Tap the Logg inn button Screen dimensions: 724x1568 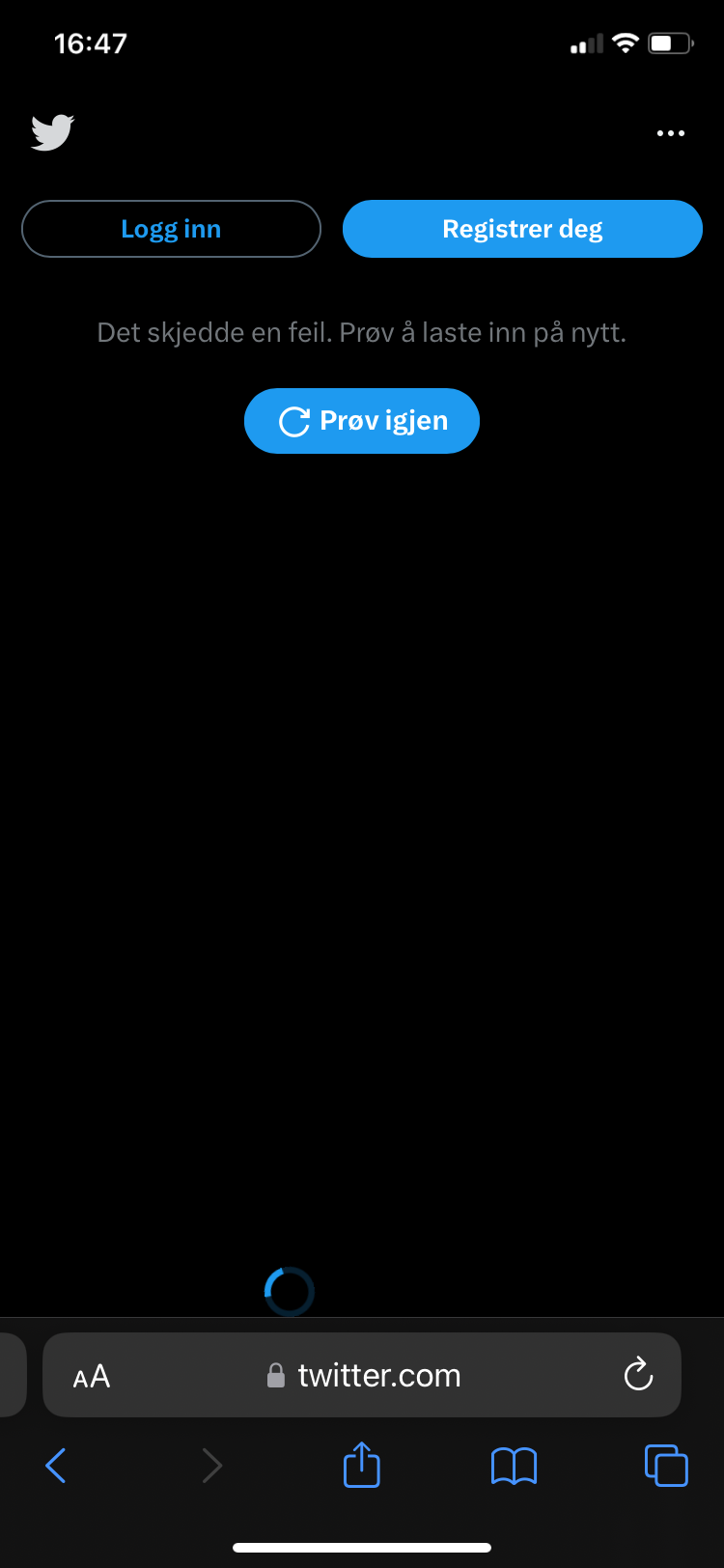click(171, 229)
